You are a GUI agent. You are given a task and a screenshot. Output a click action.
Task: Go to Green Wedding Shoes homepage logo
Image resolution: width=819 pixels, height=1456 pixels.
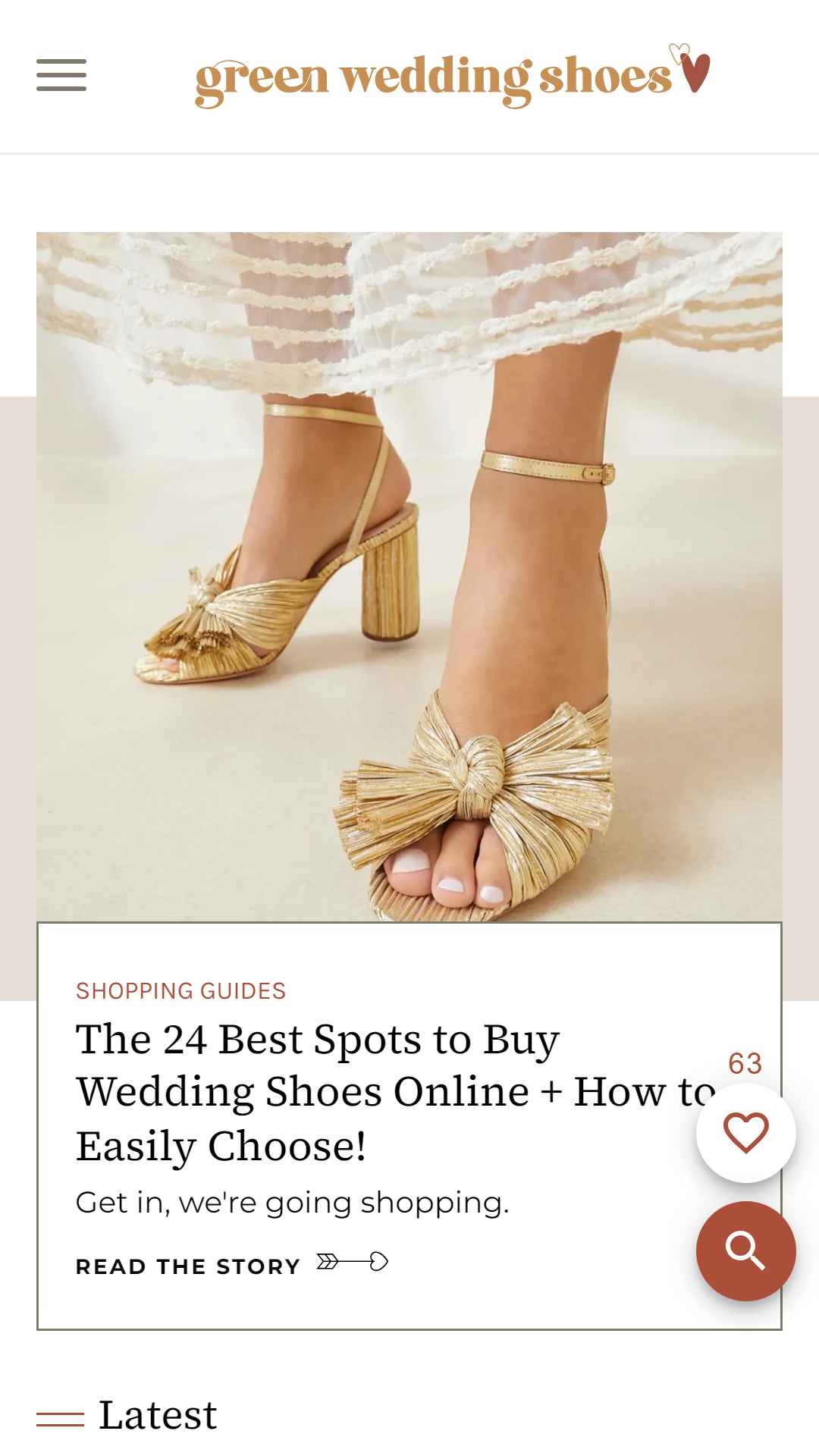453,75
